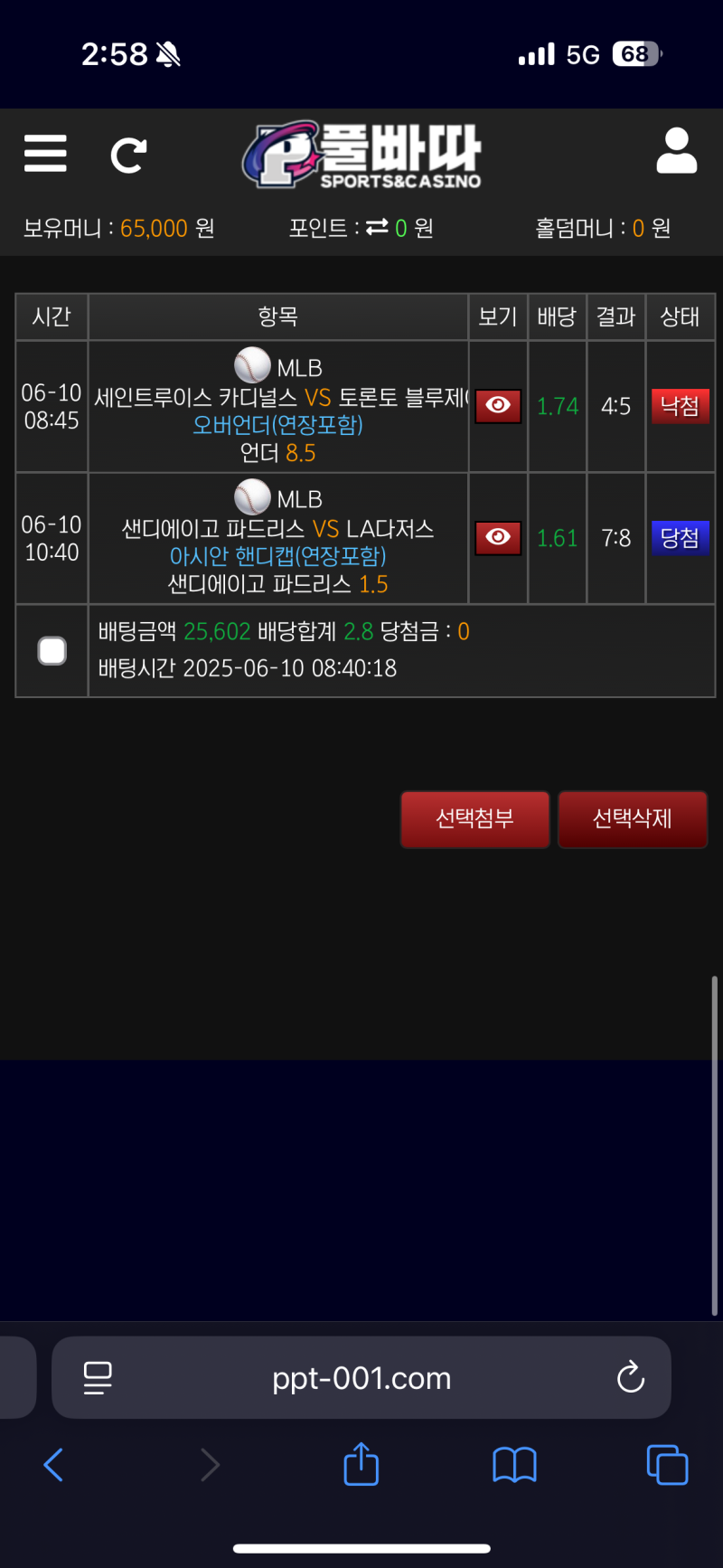
Task: Open the hamburger menu
Action: [x=45, y=154]
